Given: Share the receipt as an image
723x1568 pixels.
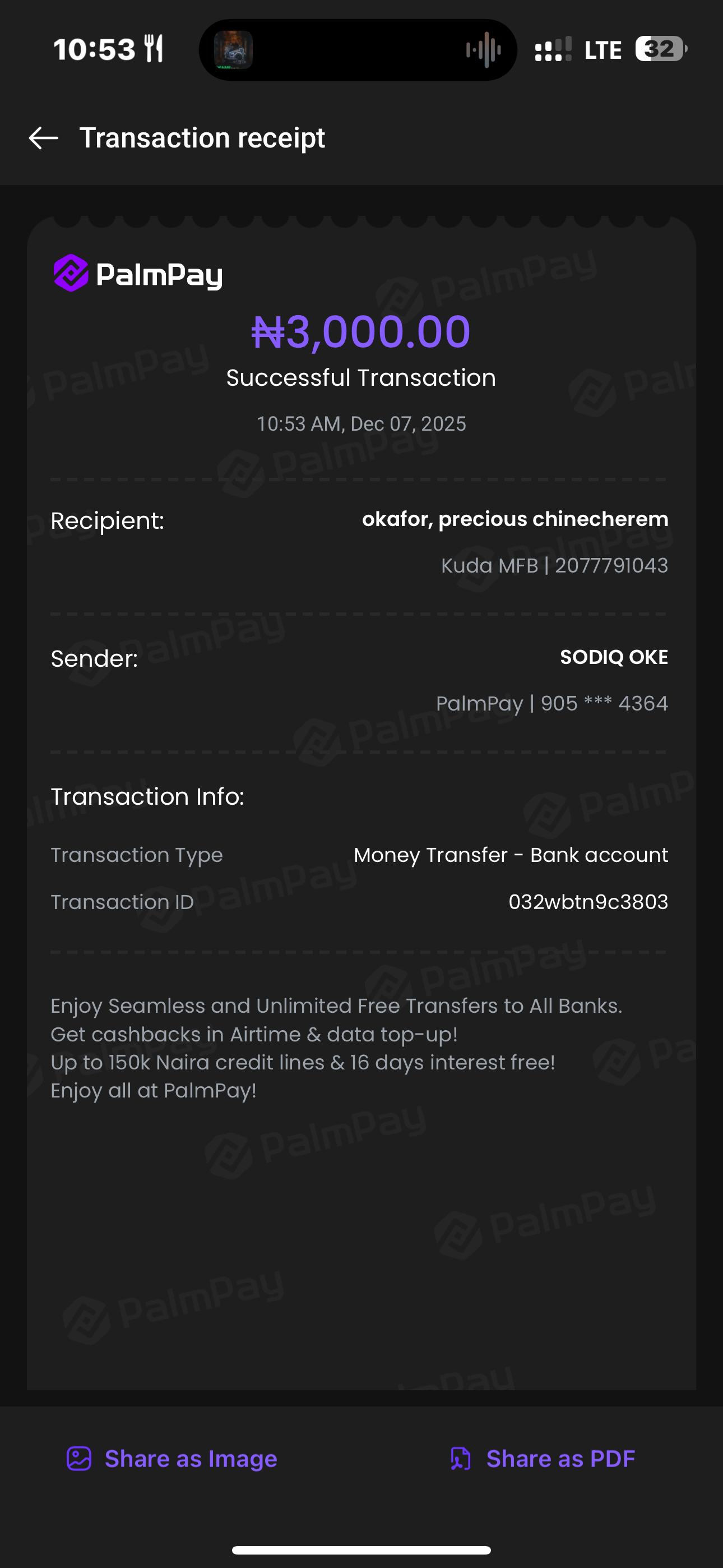Looking at the screenshot, I should (x=172, y=1459).
